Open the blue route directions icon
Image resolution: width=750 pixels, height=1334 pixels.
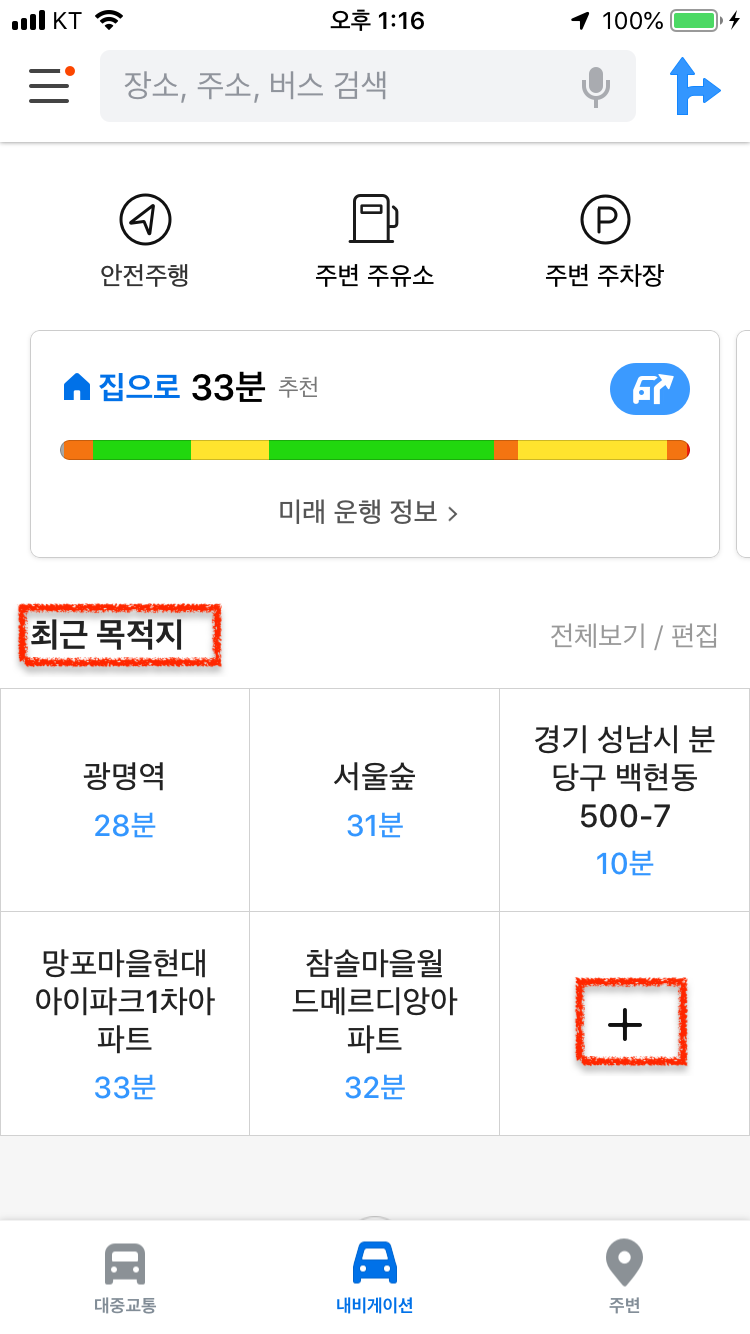[694, 86]
